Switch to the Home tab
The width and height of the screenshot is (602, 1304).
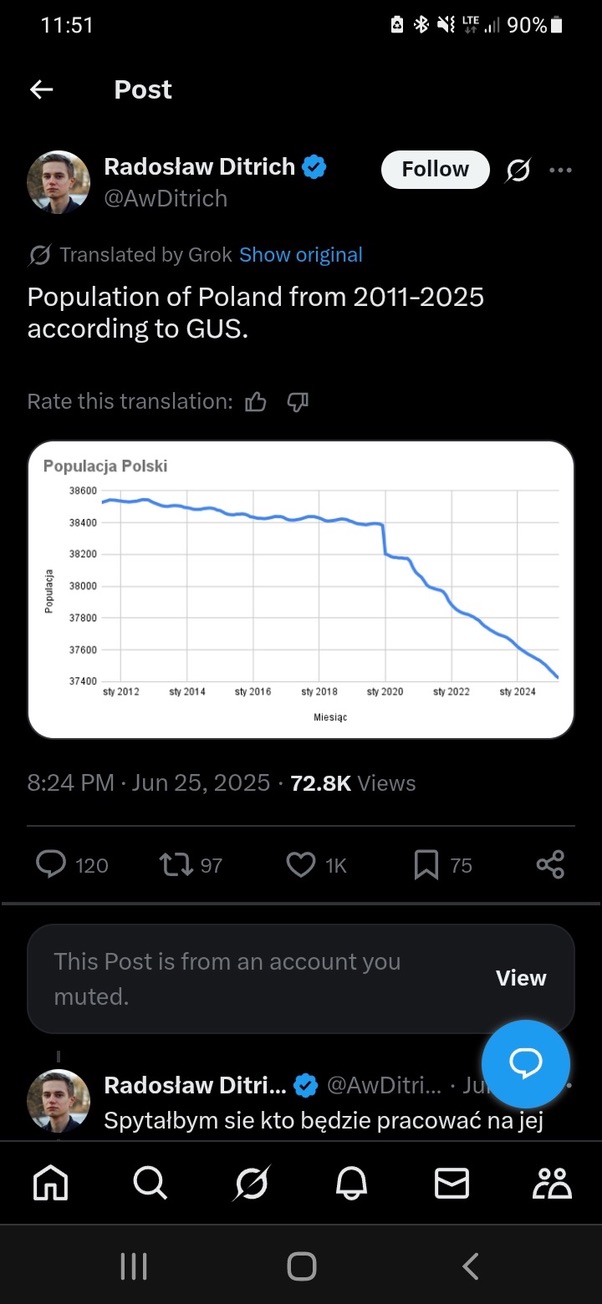[x=51, y=1183]
